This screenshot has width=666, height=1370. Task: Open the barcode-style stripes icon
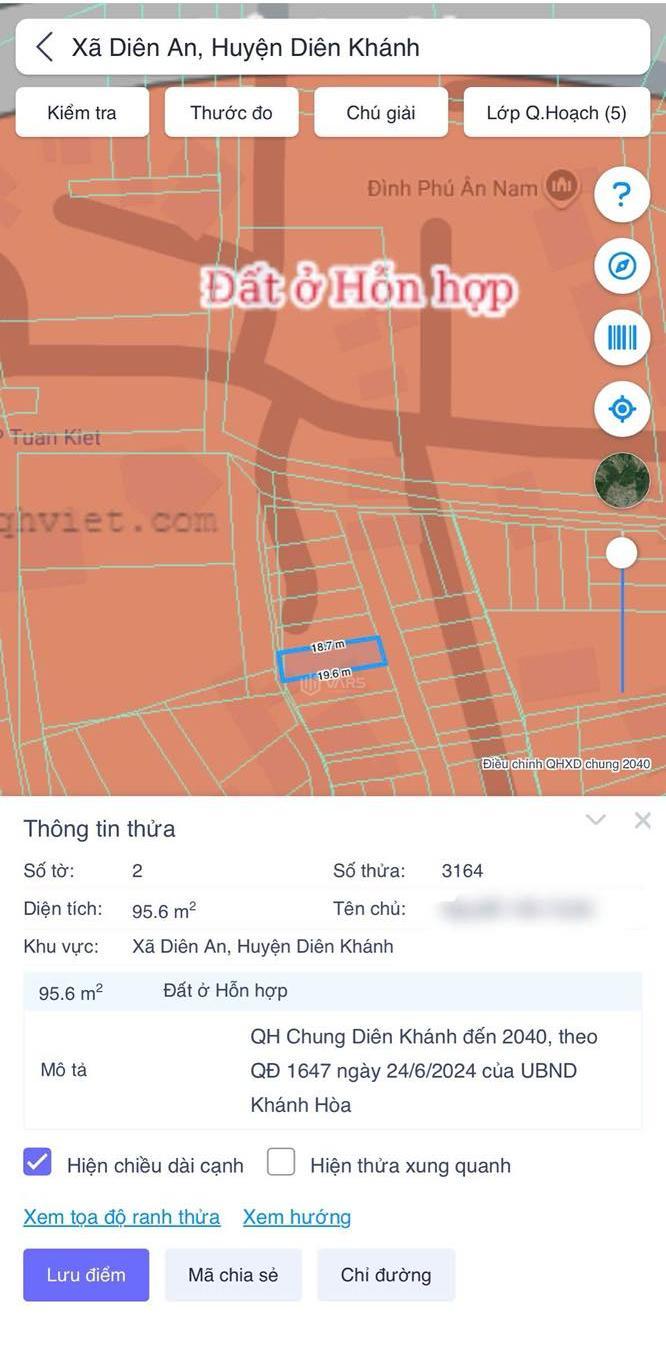622,338
